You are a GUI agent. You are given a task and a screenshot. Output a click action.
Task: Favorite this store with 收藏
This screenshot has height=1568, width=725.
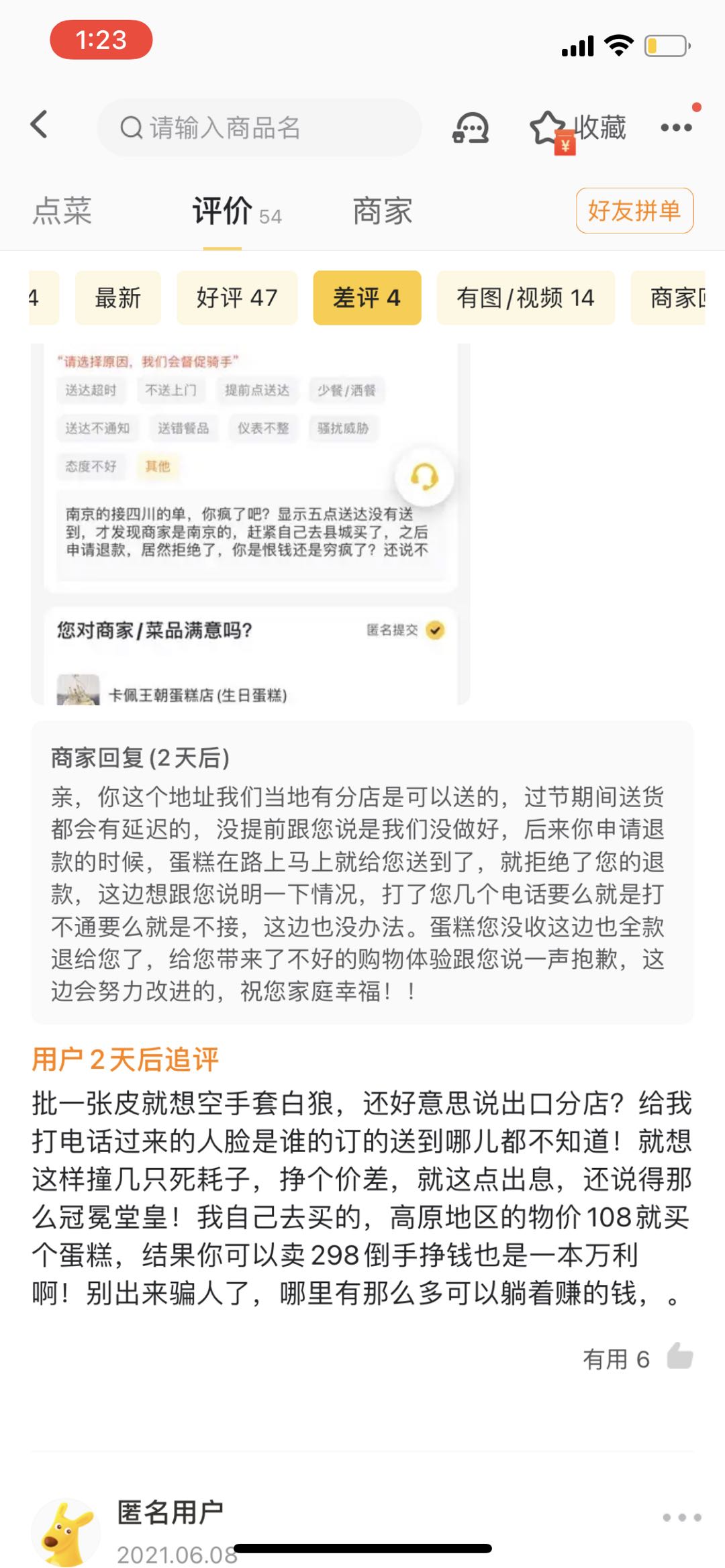[x=579, y=127]
